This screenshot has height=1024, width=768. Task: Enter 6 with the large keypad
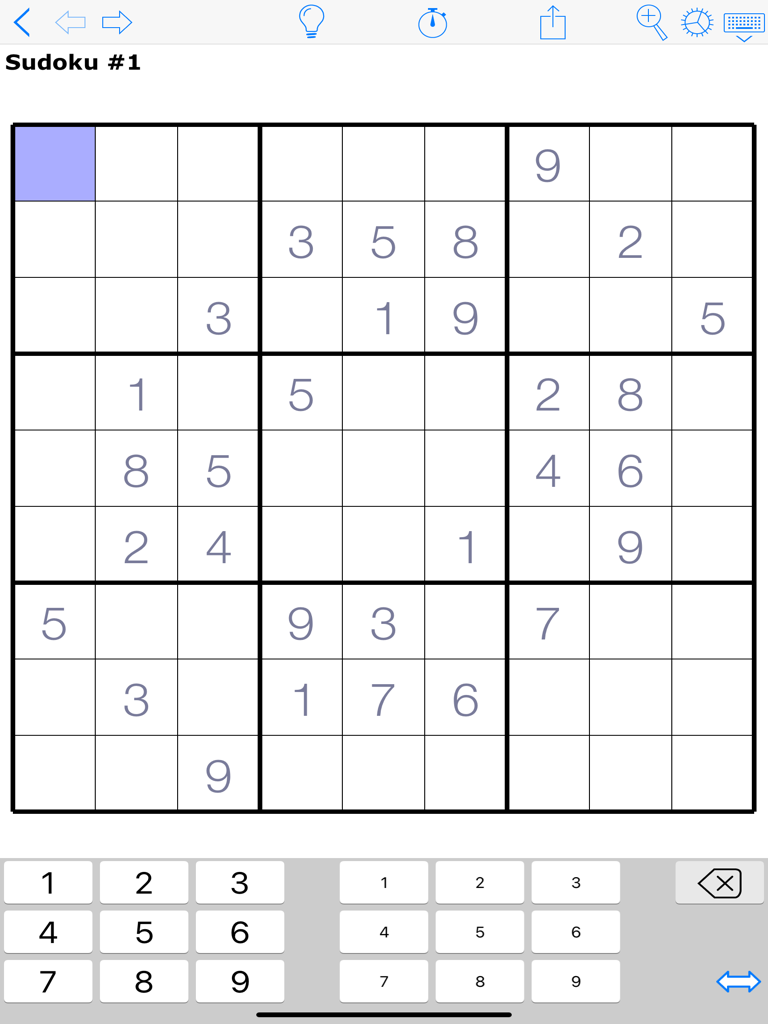(240, 932)
